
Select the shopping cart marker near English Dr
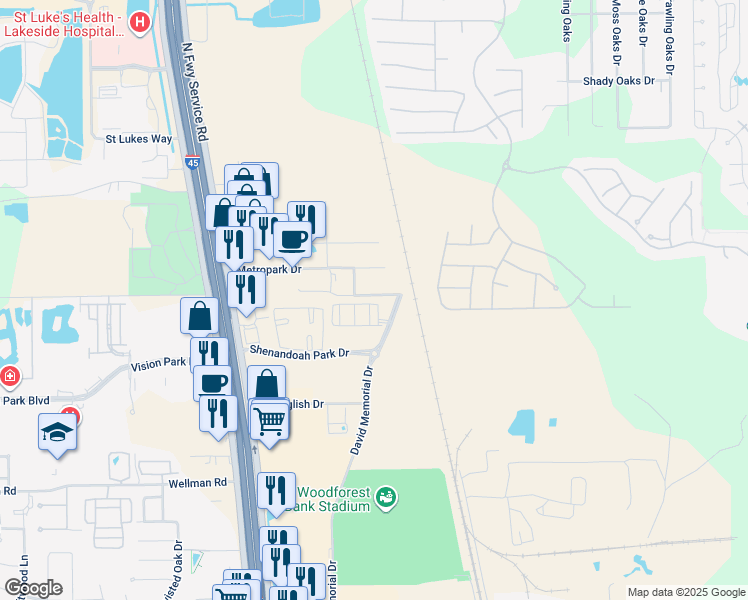(270, 421)
